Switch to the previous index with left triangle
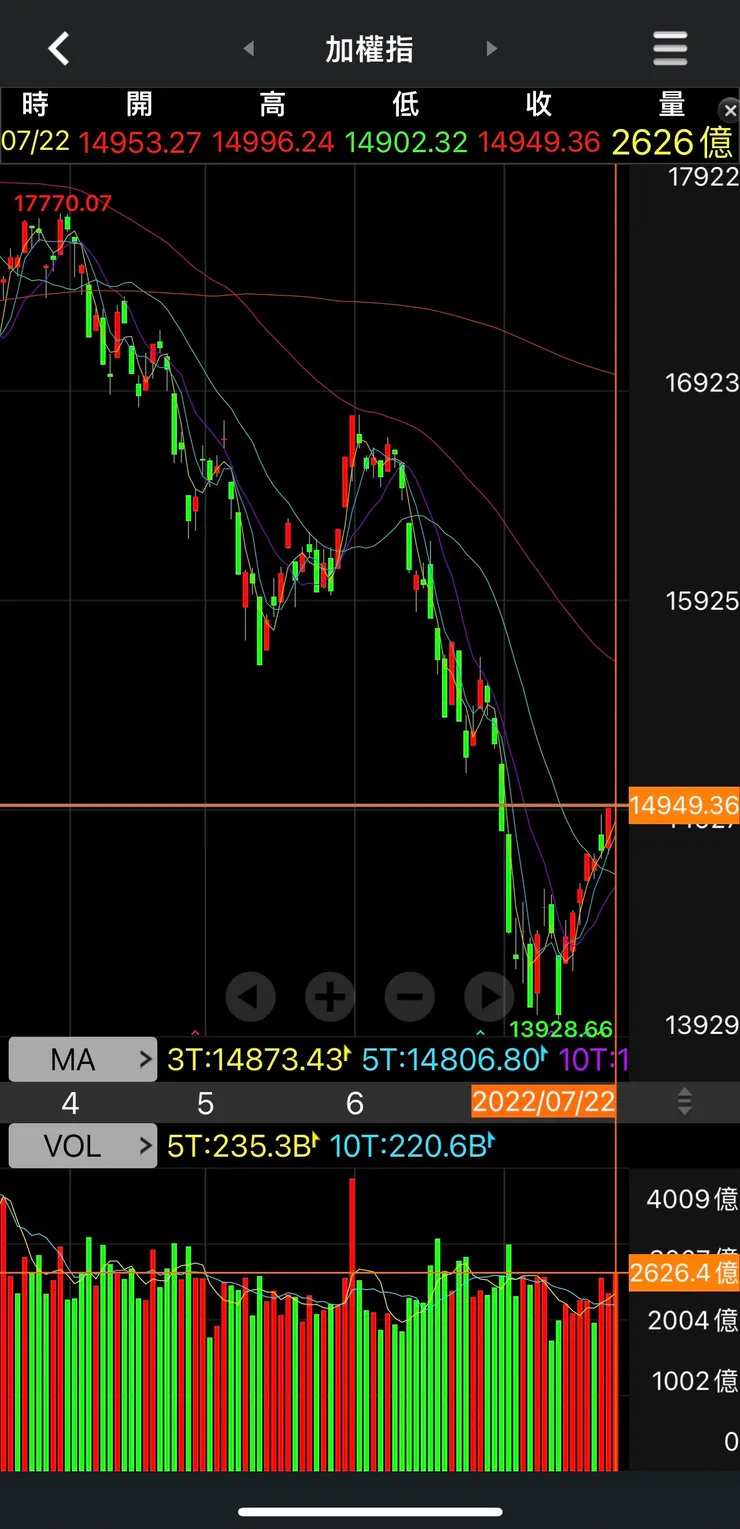This screenshot has height=1529, width=740. pos(249,48)
